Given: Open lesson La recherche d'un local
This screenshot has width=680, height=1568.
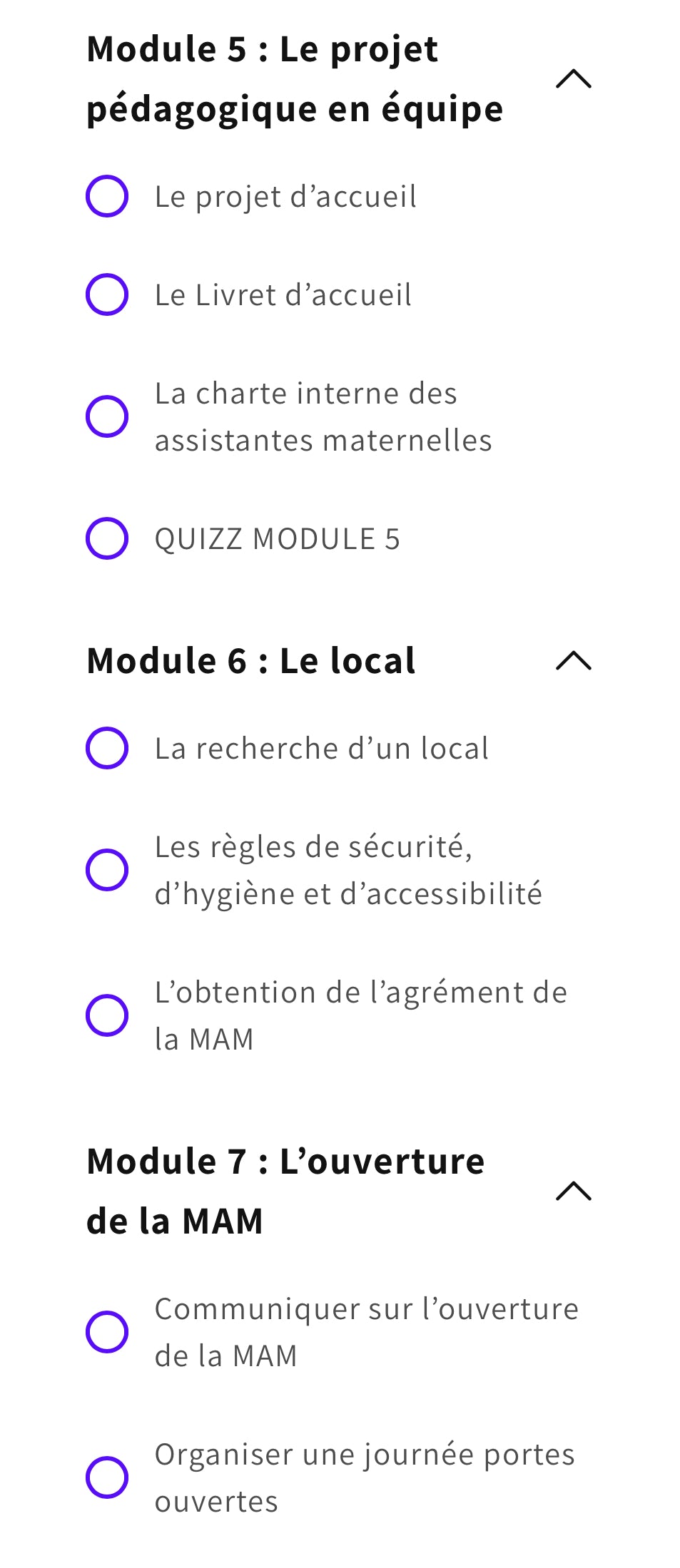Looking at the screenshot, I should tap(321, 749).
